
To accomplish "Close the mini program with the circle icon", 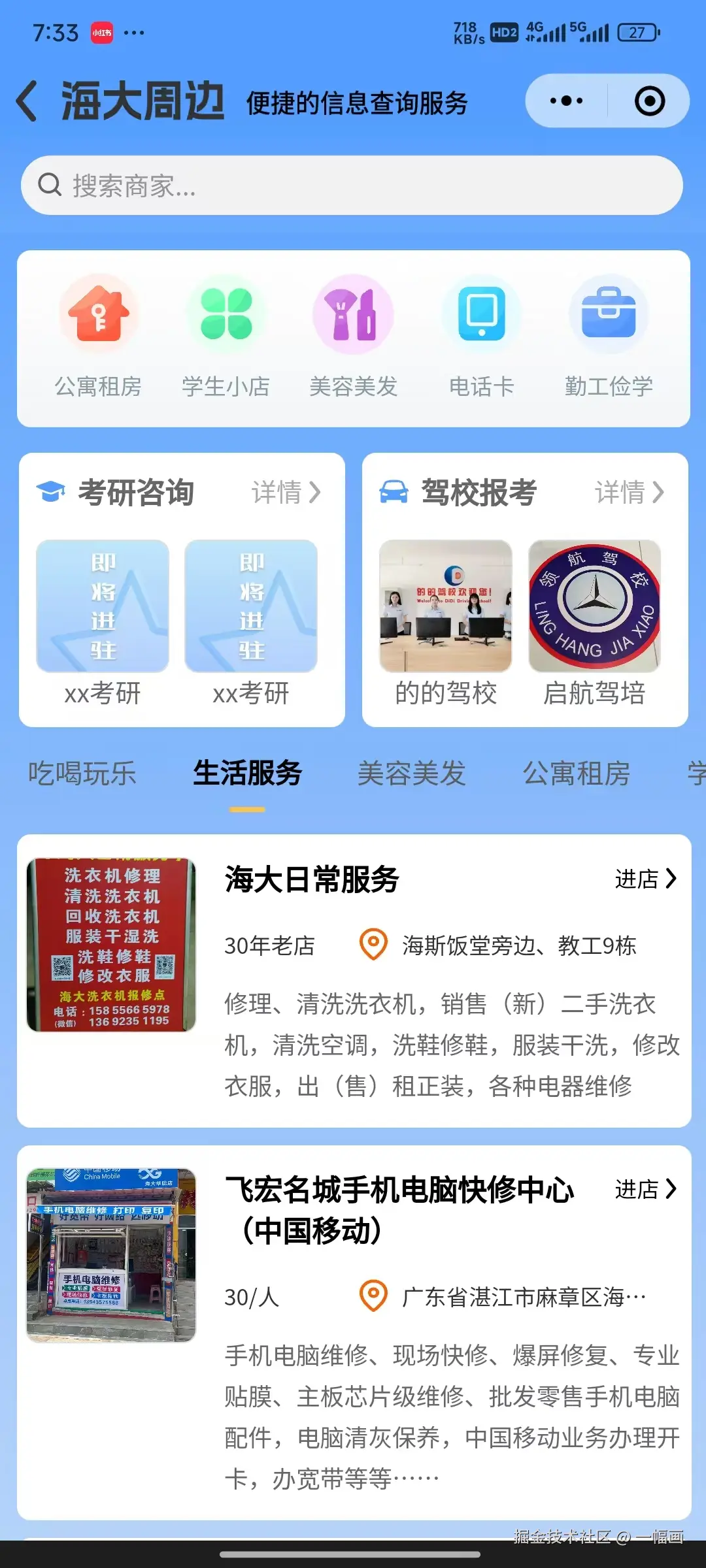I will click(x=650, y=101).
